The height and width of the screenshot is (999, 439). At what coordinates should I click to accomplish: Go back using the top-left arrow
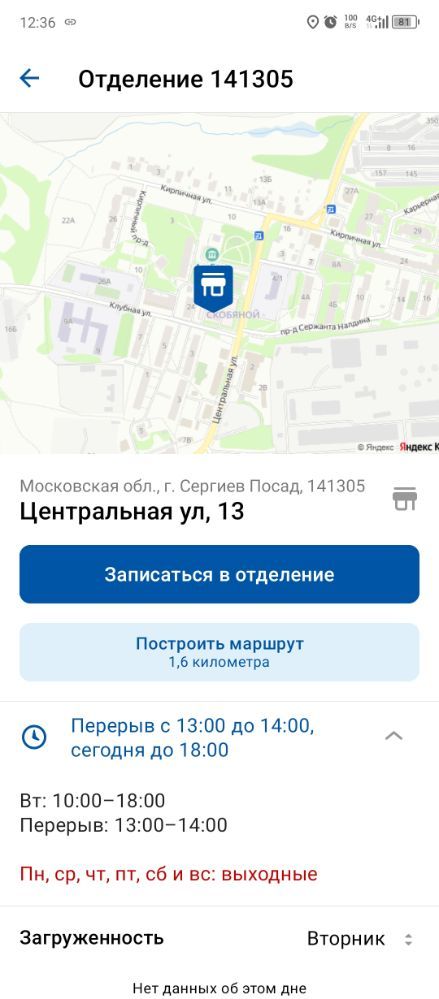click(29, 78)
